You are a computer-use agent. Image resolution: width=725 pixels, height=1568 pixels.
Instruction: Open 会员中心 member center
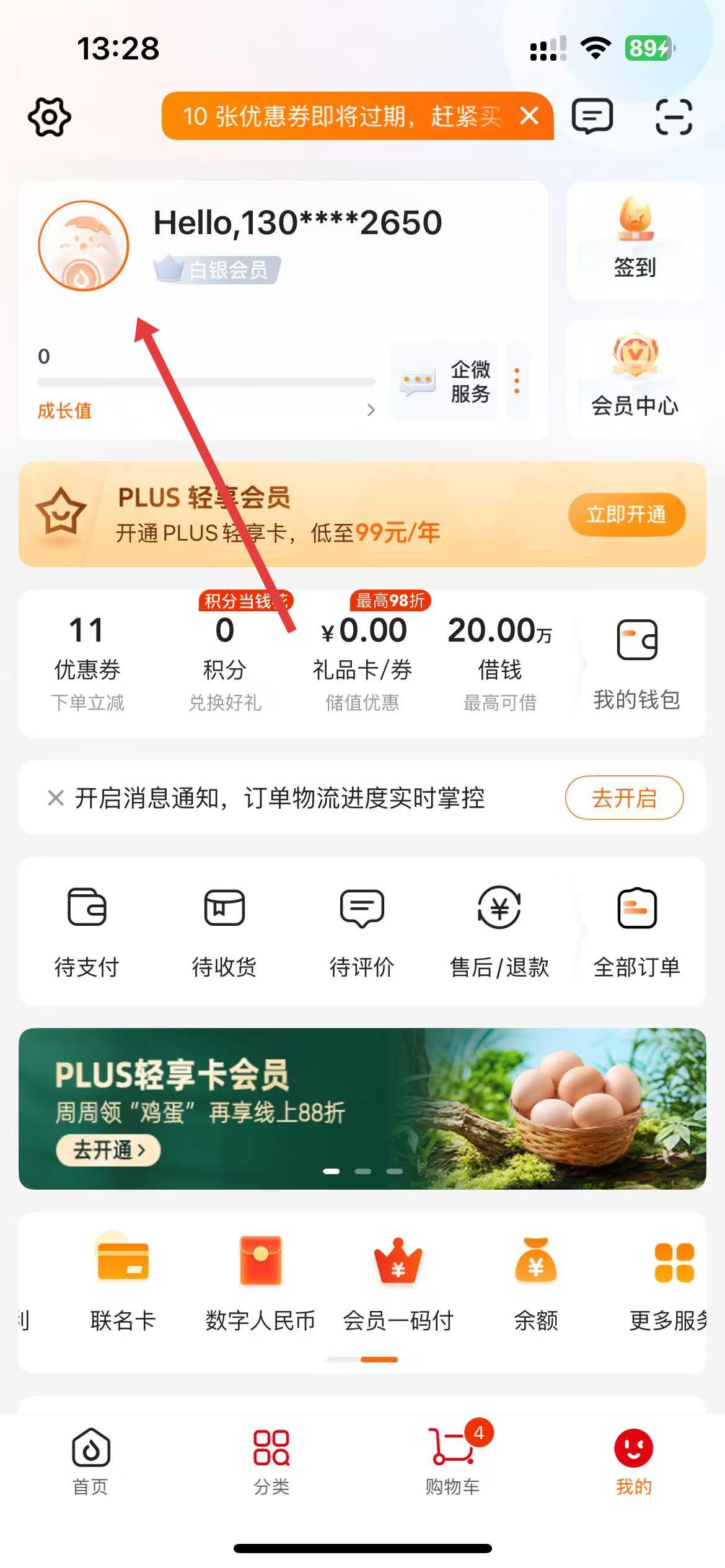[x=635, y=379]
